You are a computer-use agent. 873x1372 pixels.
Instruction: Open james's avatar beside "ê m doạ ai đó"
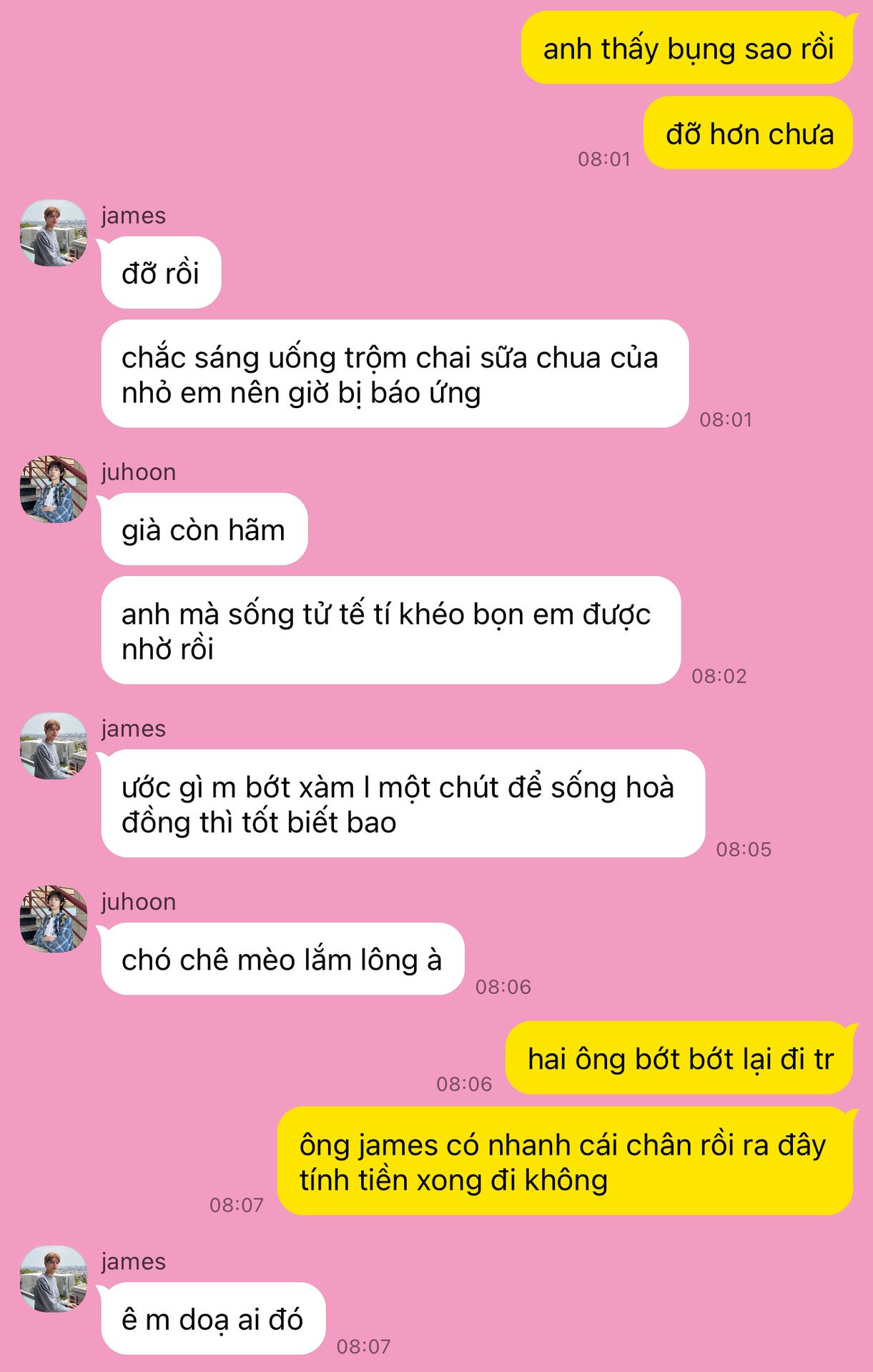[x=53, y=1279]
